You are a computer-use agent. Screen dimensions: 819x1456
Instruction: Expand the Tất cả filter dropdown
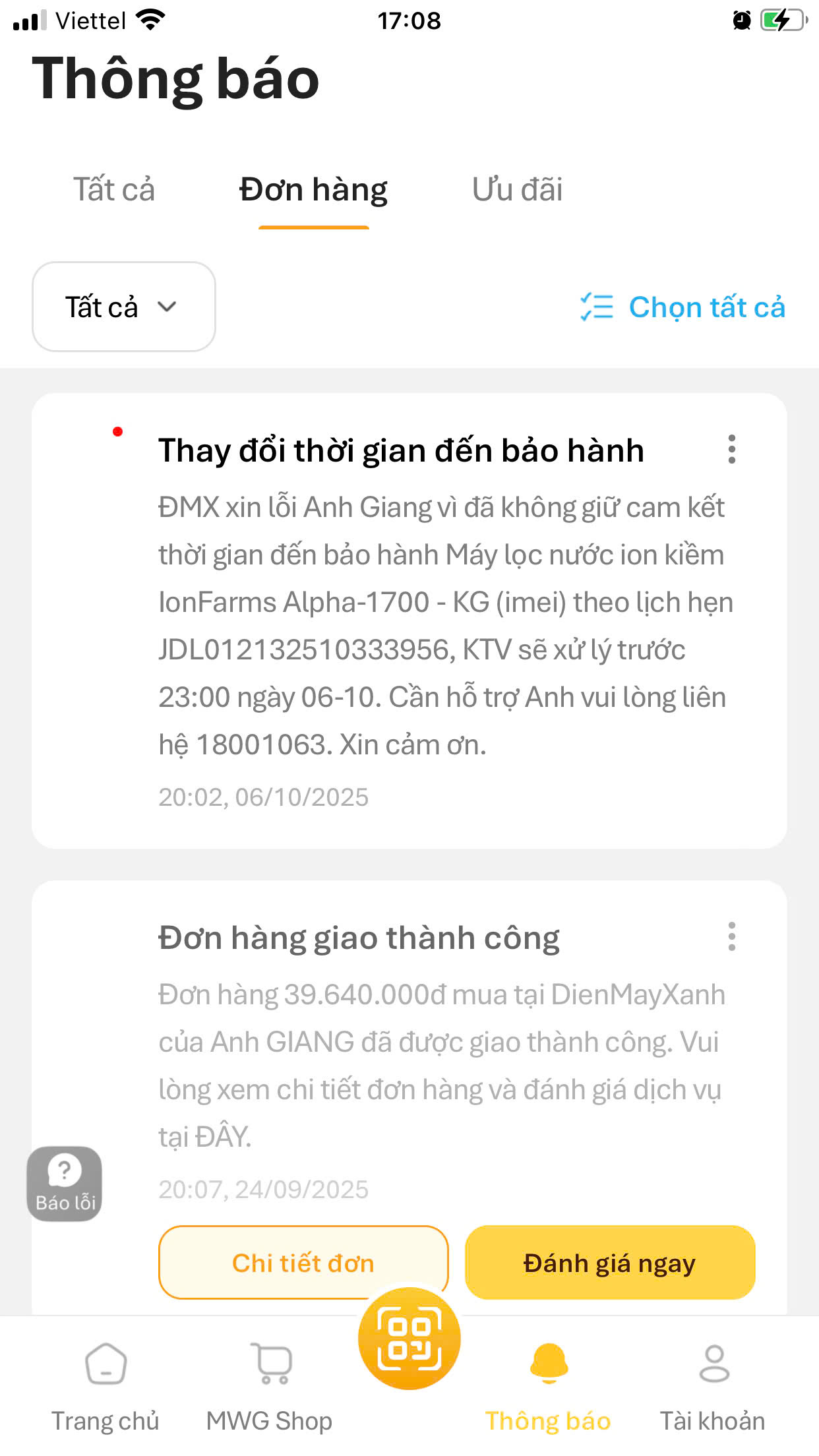[x=124, y=307]
